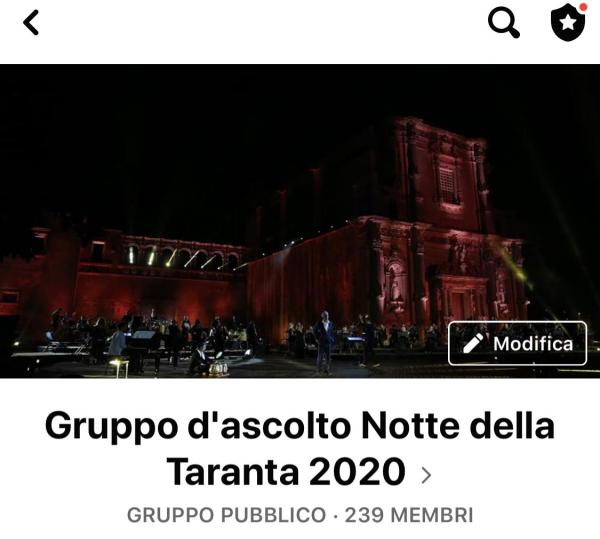The width and height of the screenshot is (600, 539).
Task: Open the admin tools shield badge
Action: pos(568,22)
